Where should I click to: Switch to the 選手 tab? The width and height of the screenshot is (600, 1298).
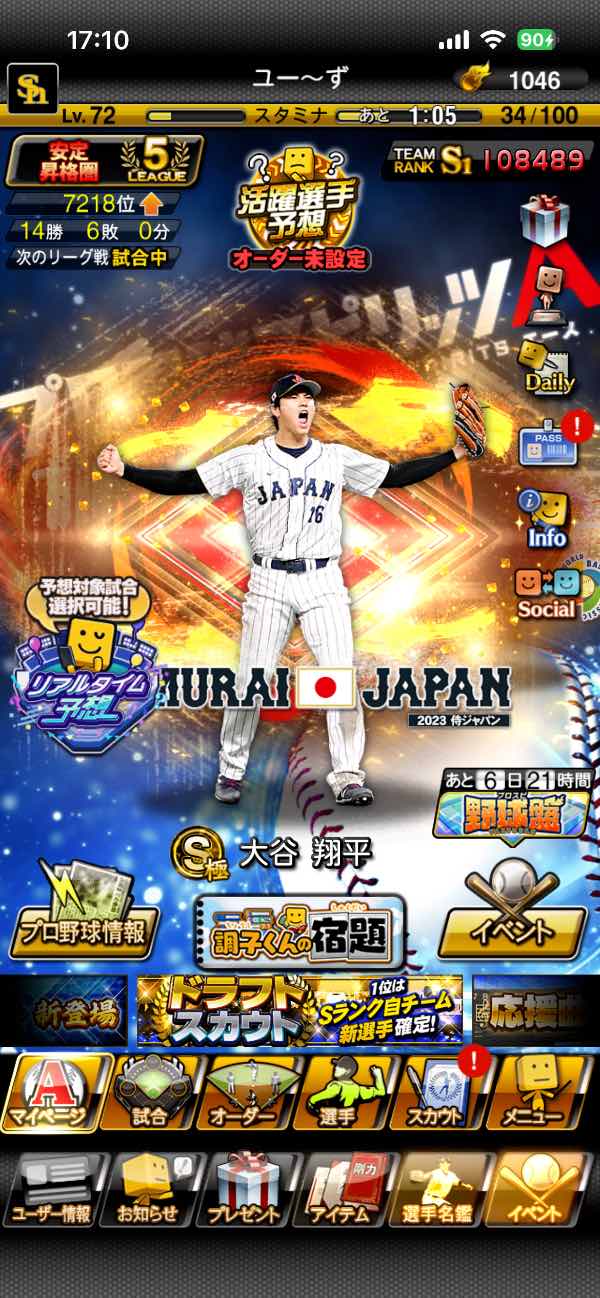pos(346,1092)
